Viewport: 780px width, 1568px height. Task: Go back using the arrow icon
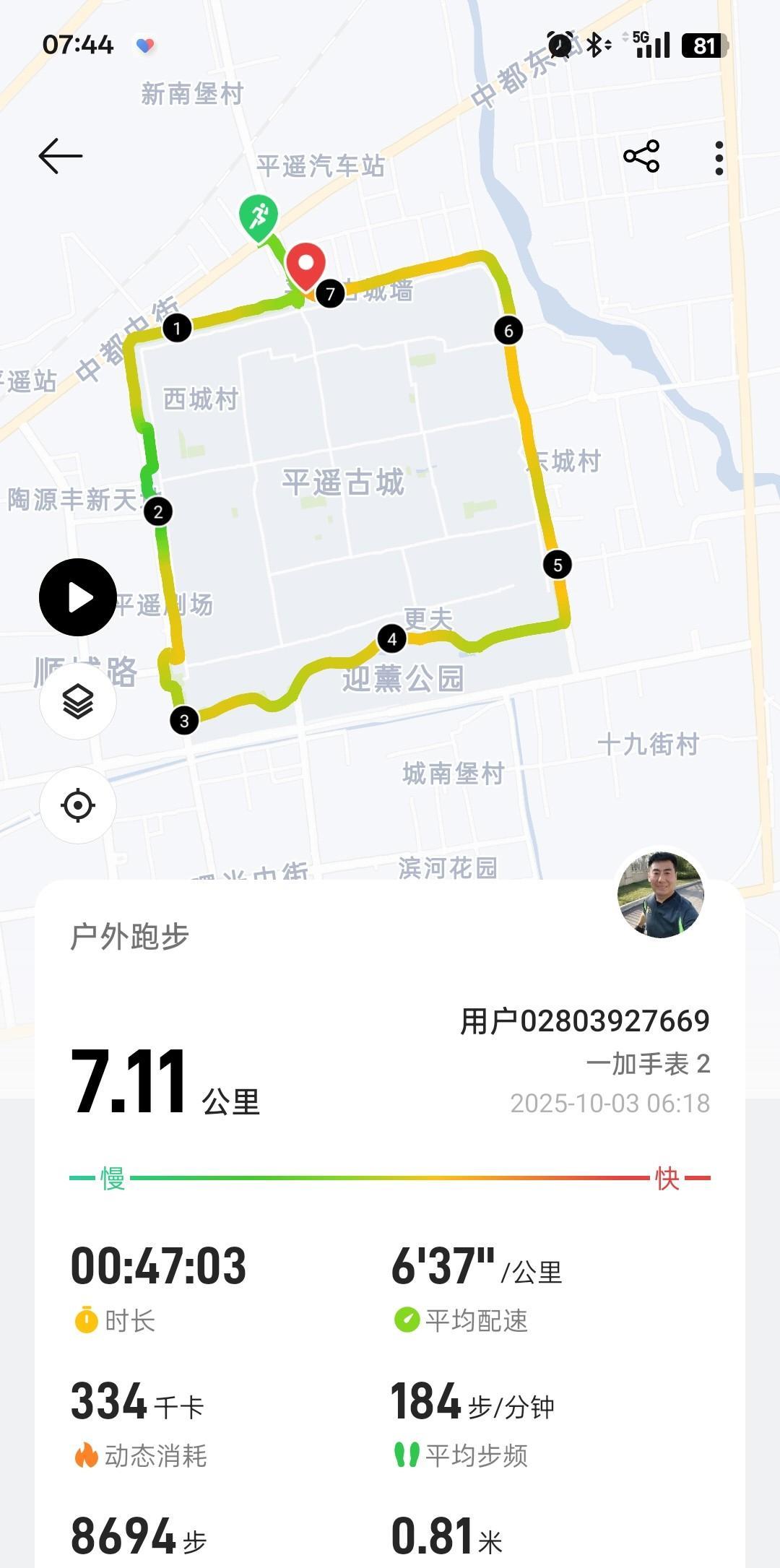61,157
